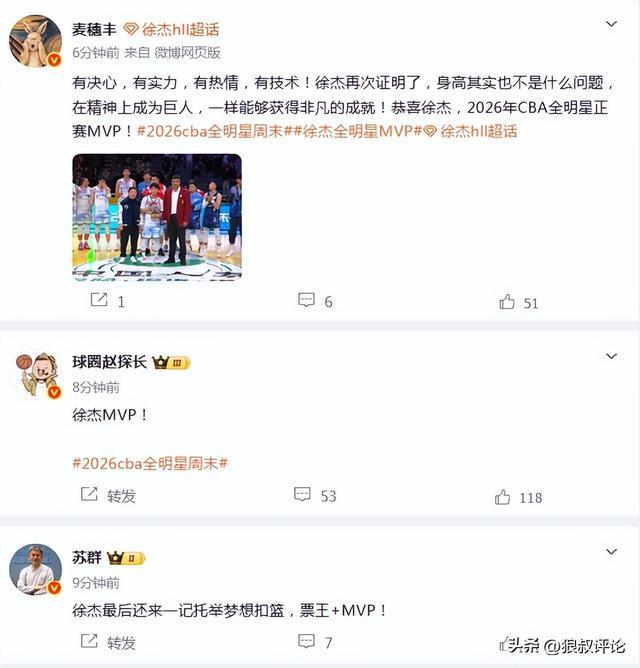
Task: Open 麦穗丰's profile avatar
Action: tap(35, 41)
